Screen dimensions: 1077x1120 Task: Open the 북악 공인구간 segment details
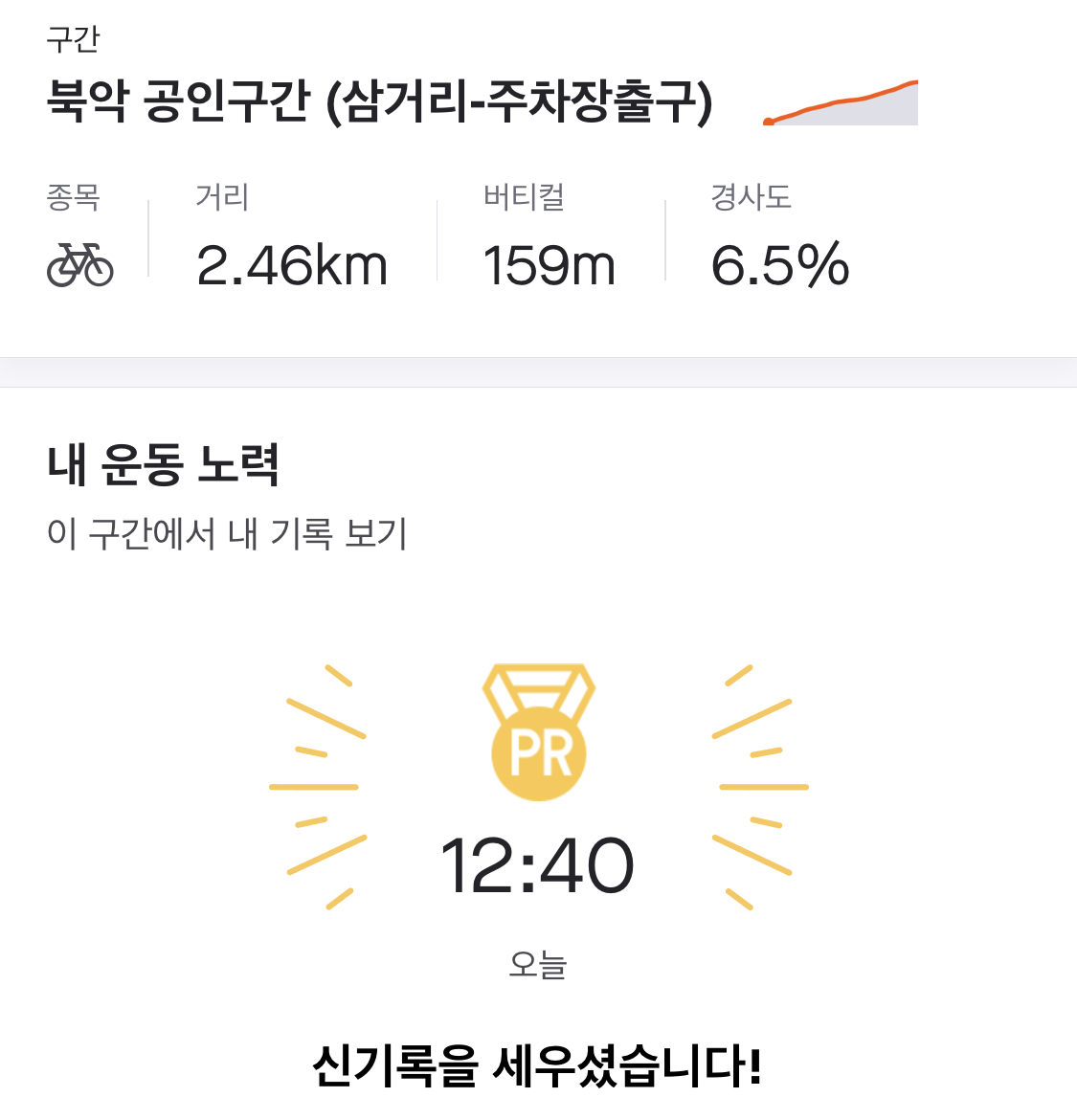click(x=379, y=102)
